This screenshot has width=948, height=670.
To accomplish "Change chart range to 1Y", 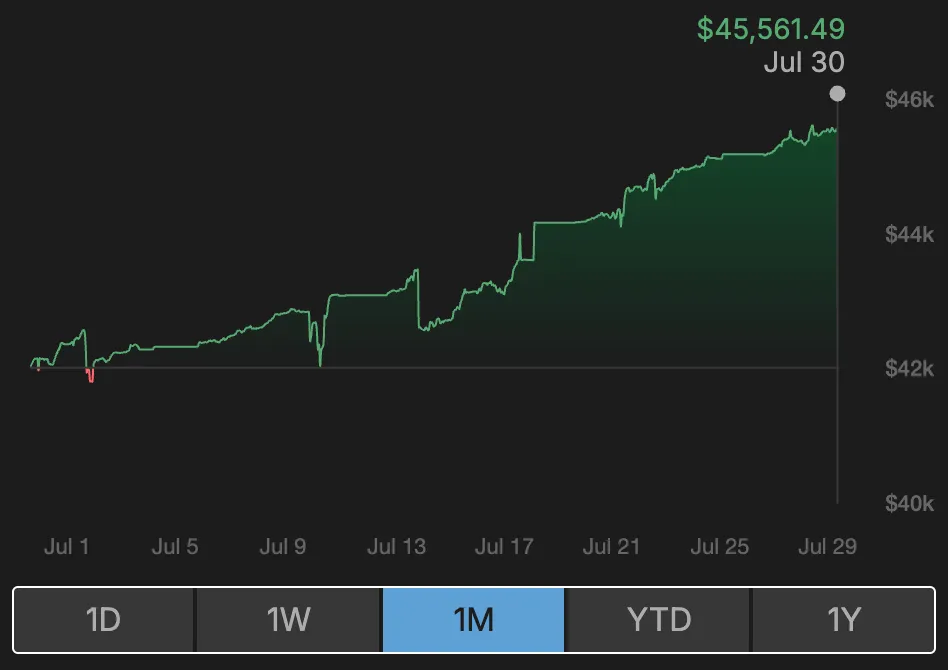I will [843, 620].
